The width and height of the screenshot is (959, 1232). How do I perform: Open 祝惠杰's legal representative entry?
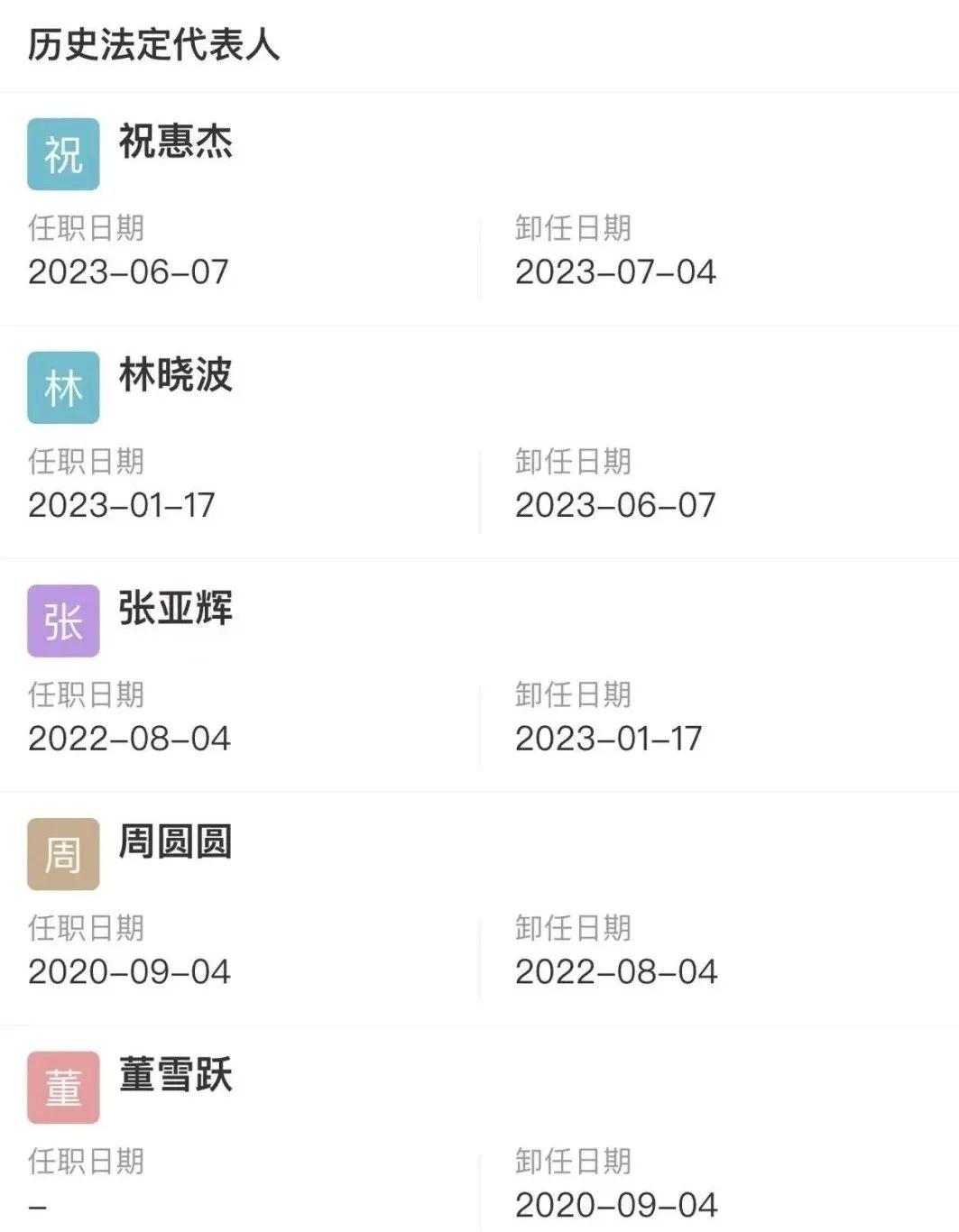(x=175, y=143)
